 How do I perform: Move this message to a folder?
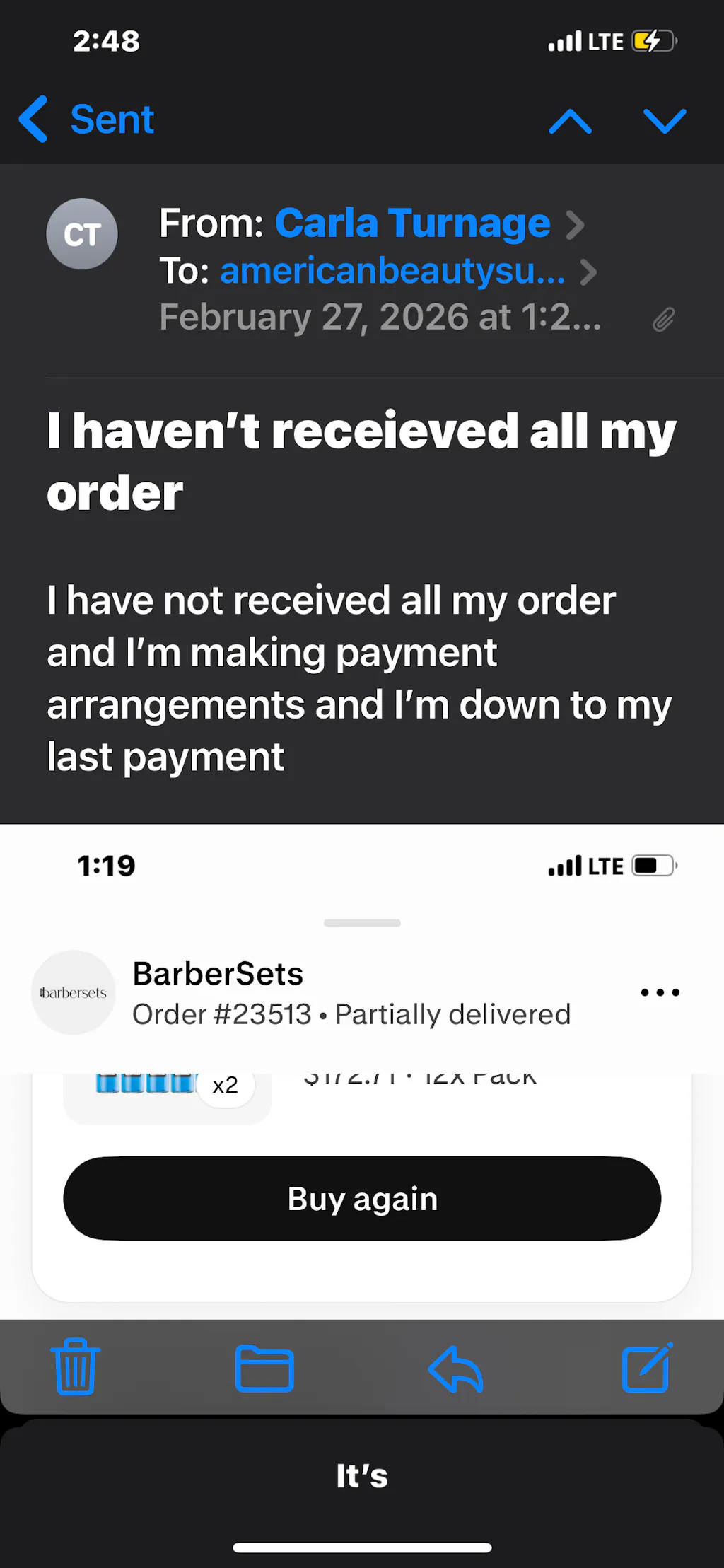click(264, 1368)
